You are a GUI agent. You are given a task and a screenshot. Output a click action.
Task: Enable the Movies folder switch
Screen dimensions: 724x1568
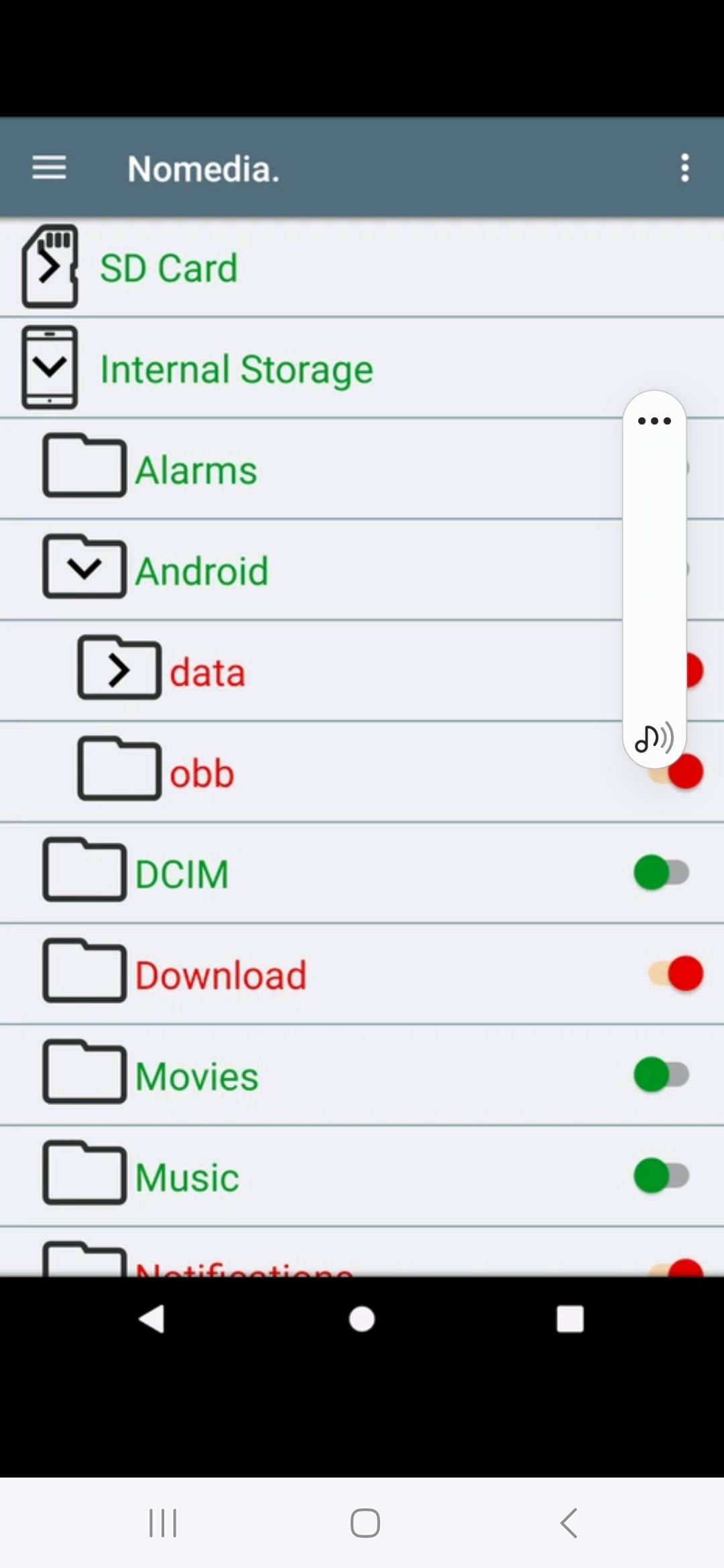tap(662, 1075)
